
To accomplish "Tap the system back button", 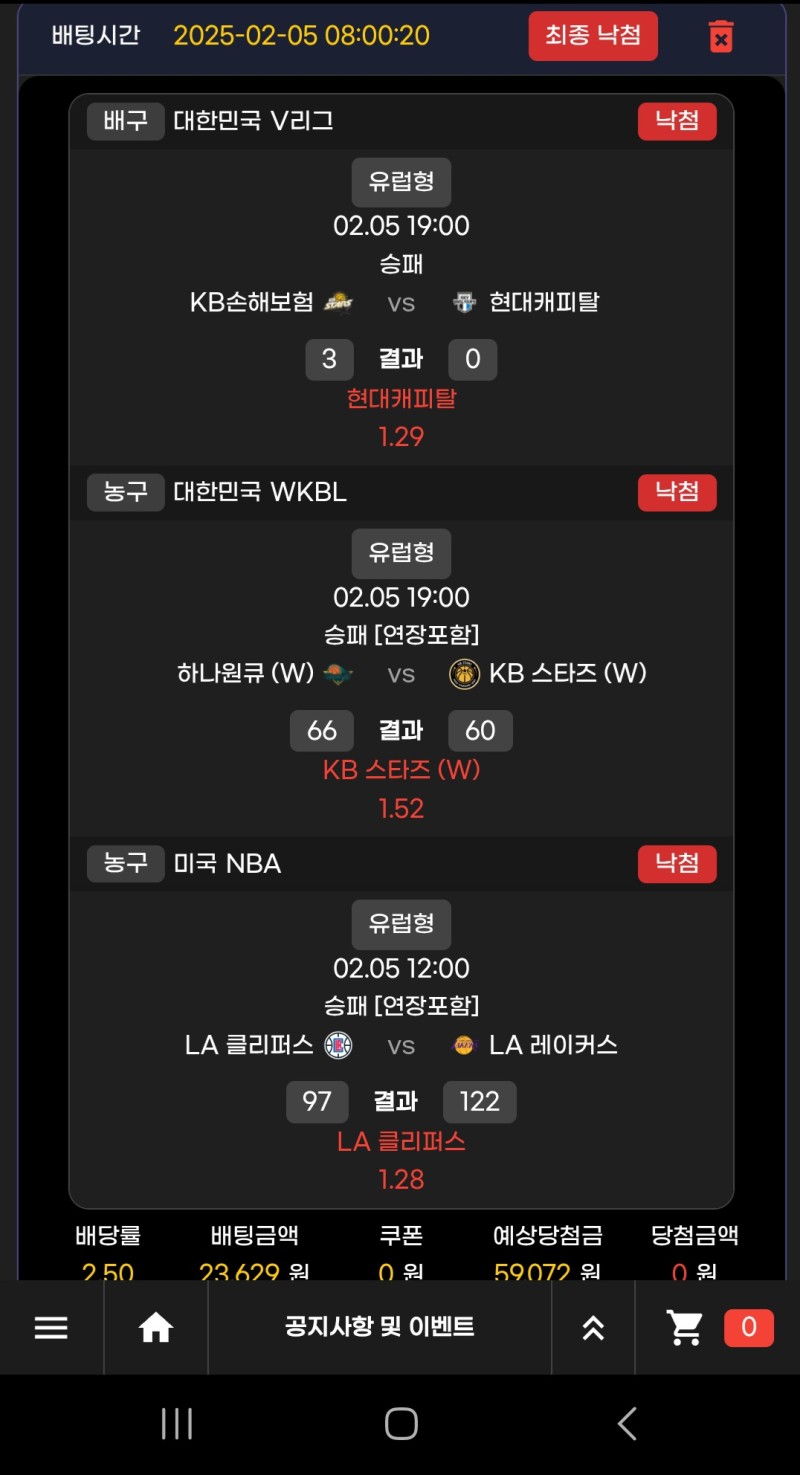I will pos(627,1423).
